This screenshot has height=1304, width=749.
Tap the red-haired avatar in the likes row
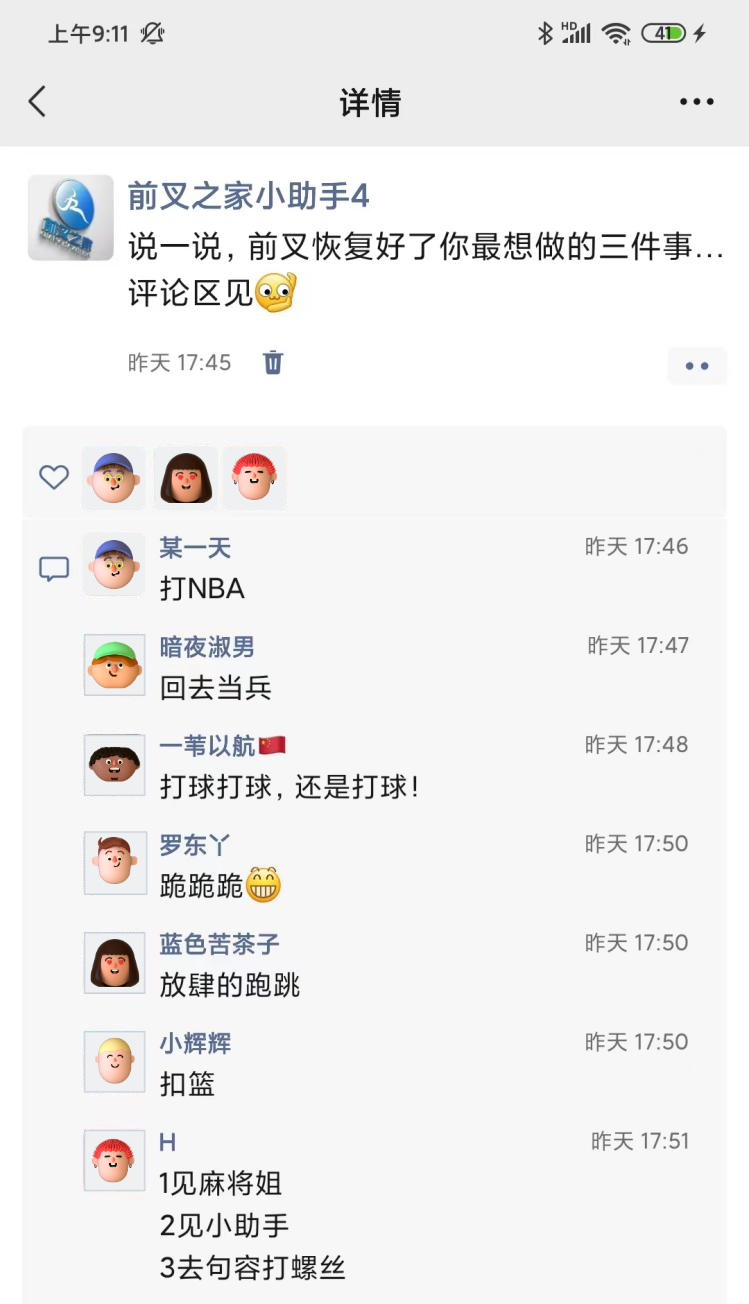coord(254,478)
